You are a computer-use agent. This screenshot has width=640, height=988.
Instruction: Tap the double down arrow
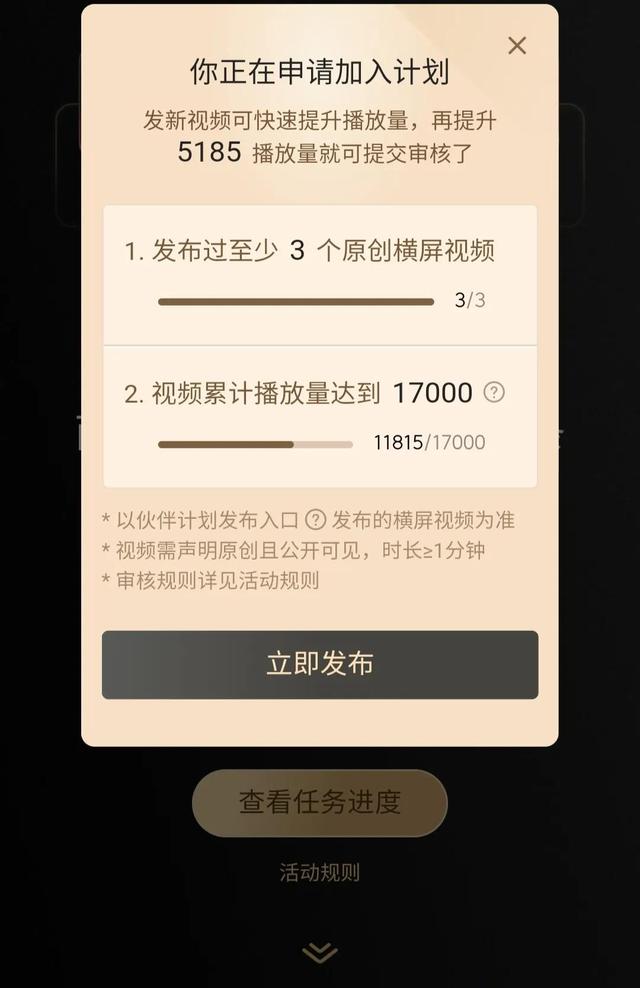(x=320, y=953)
